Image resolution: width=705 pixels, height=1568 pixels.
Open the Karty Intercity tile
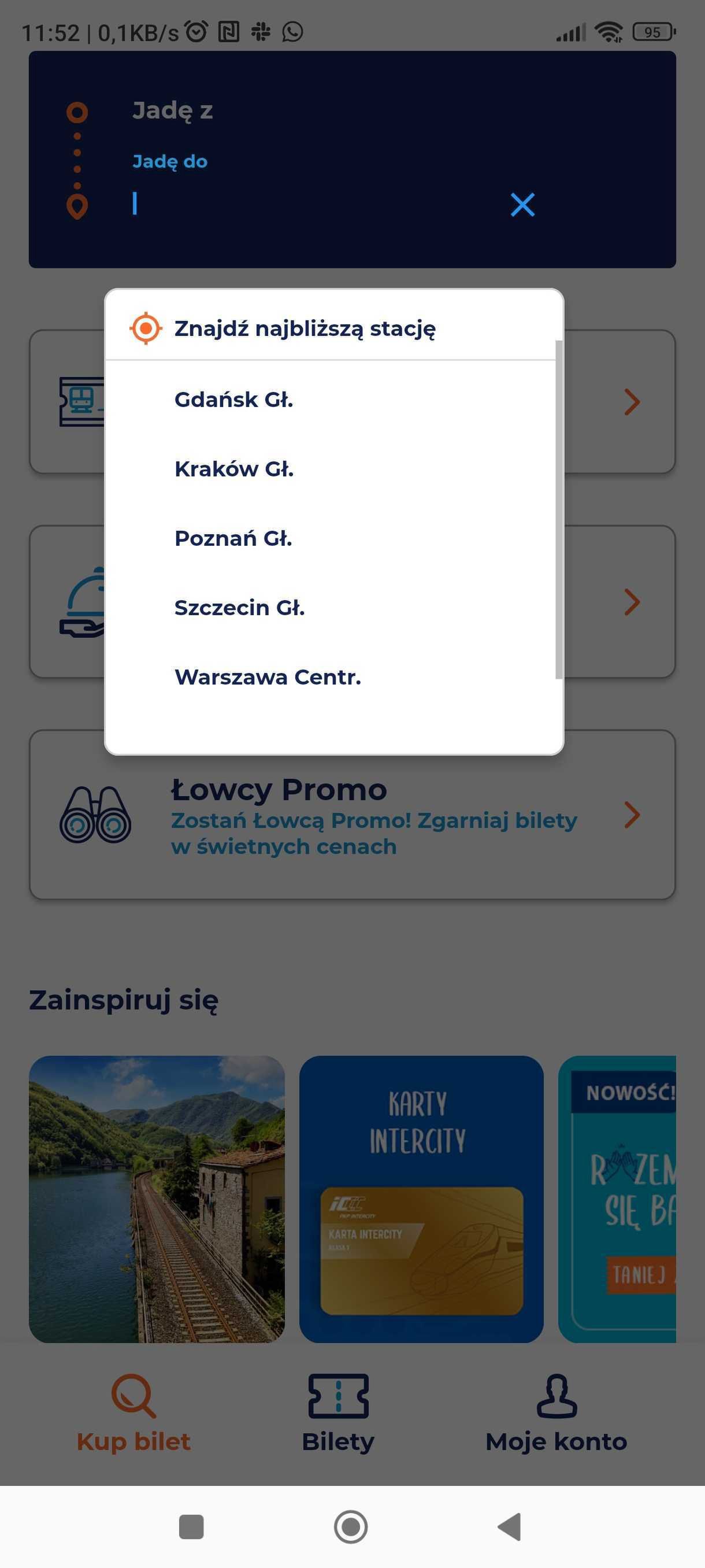421,1199
